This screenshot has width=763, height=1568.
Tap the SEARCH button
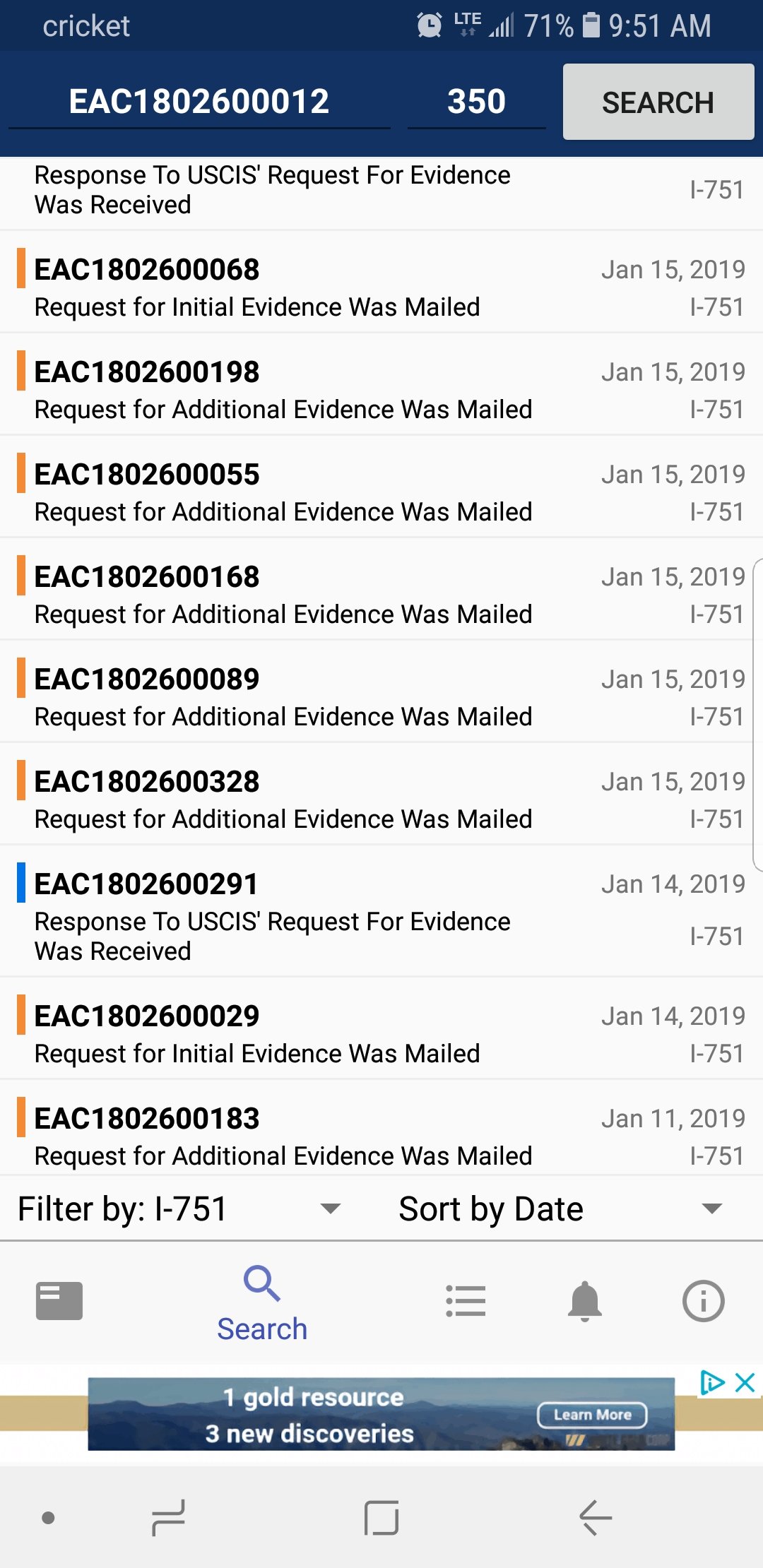pos(658,102)
